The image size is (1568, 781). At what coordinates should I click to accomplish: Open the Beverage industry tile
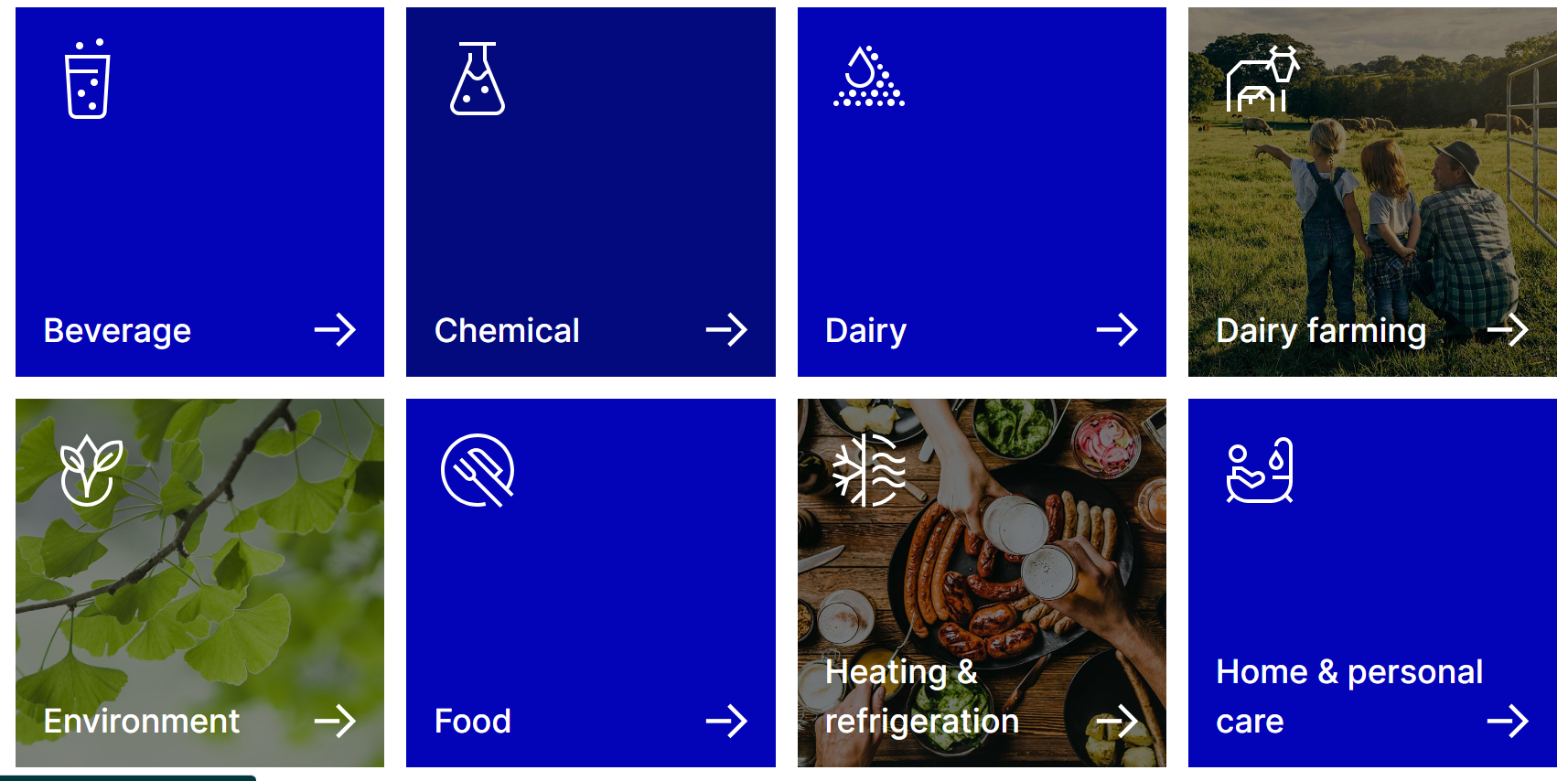pos(199,192)
